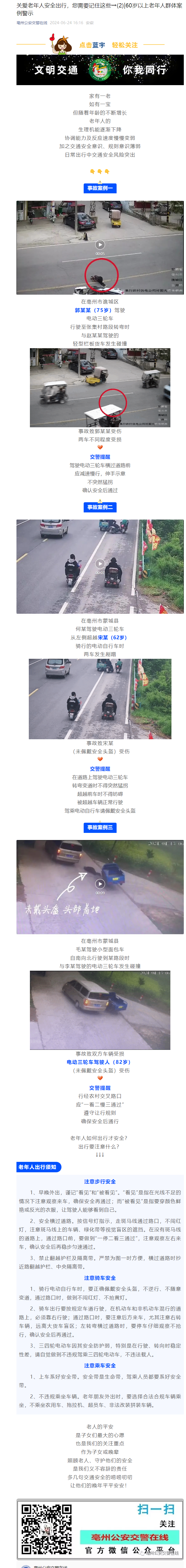Open the 亳州公安交警在线 account link
186x1568 pixels.
(x=32, y=23)
